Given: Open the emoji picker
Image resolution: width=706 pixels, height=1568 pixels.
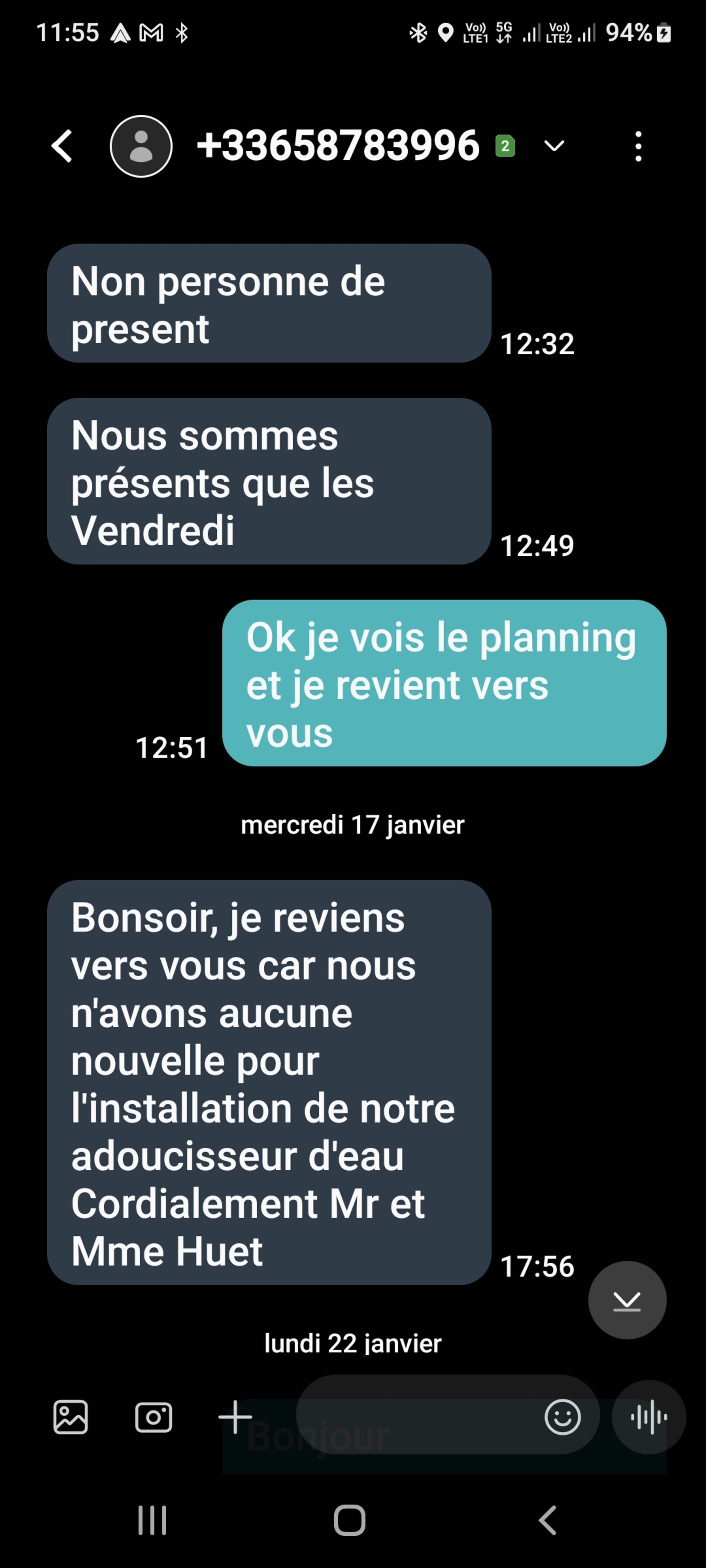Looking at the screenshot, I should (x=562, y=1417).
